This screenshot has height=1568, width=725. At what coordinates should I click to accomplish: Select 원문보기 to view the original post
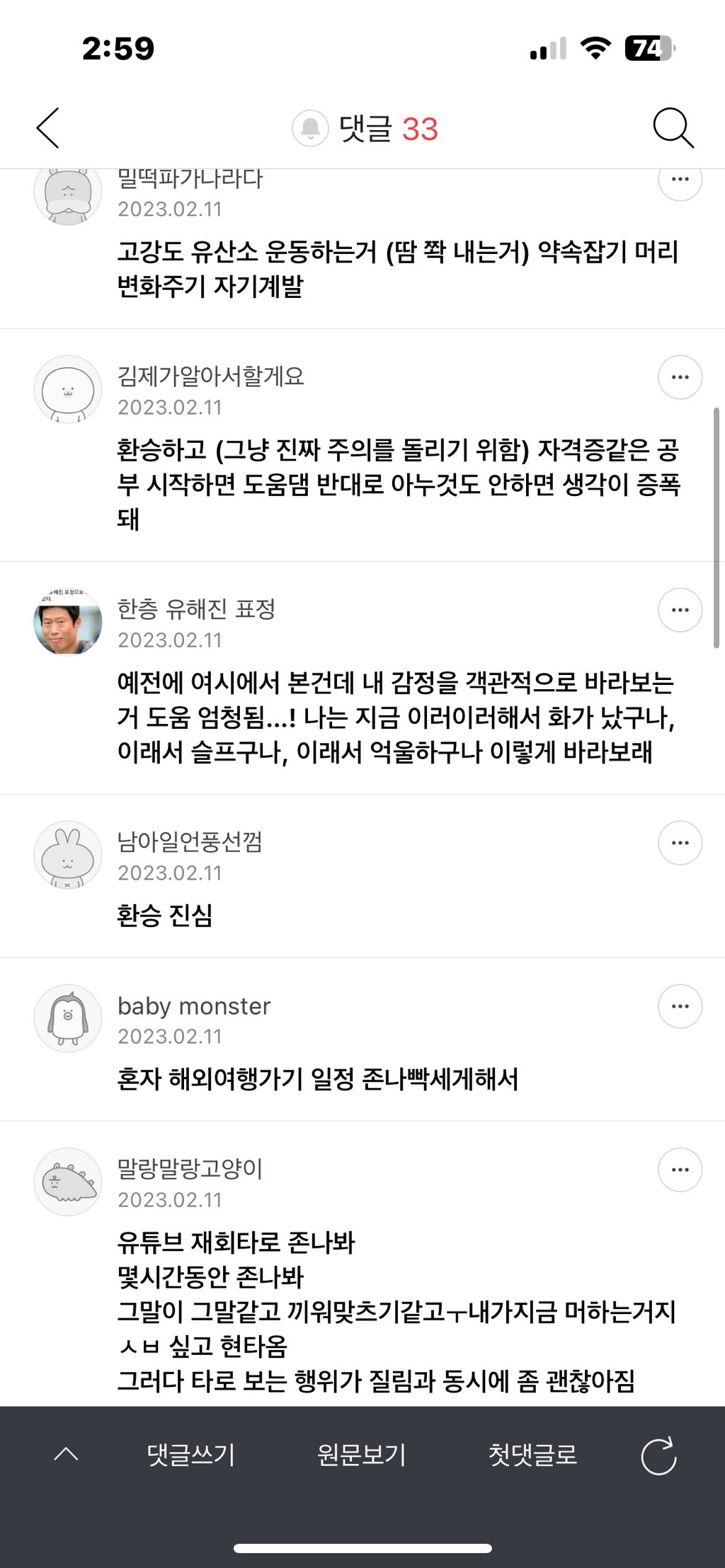pos(361,1455)
